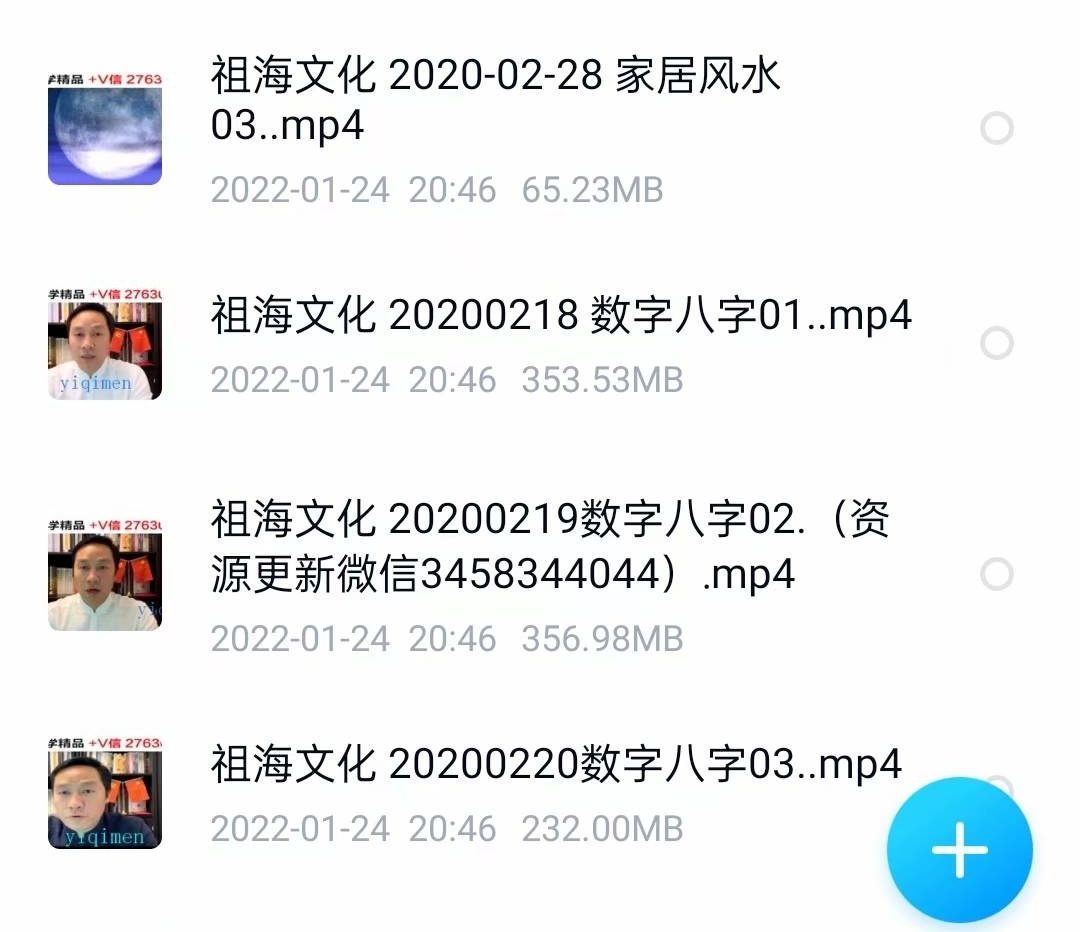Viewport: 1080px width, 932px height.
Task: Open the 20200219数字八字02 video
Action: [550, 546]
